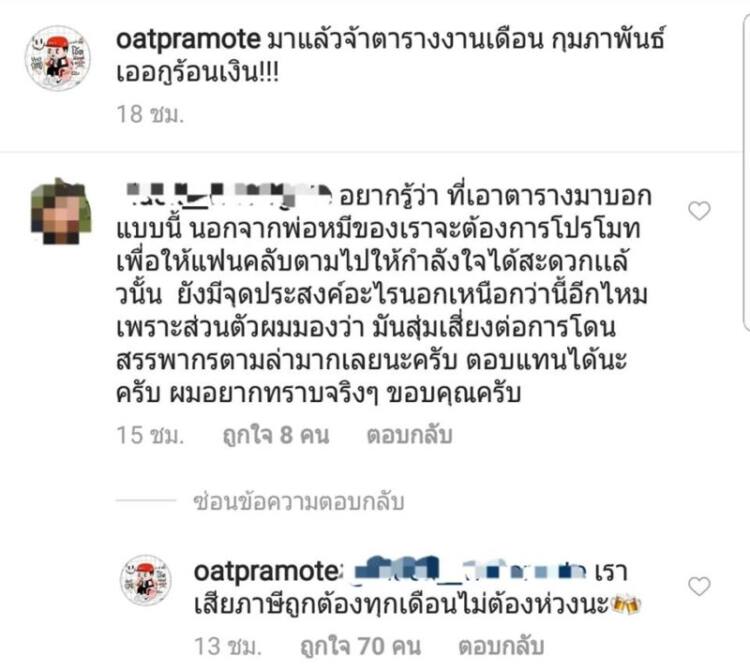750x670 pixels.
Task: Like oatpramote's reply about เสียภาษี
Action: [700, 586]
